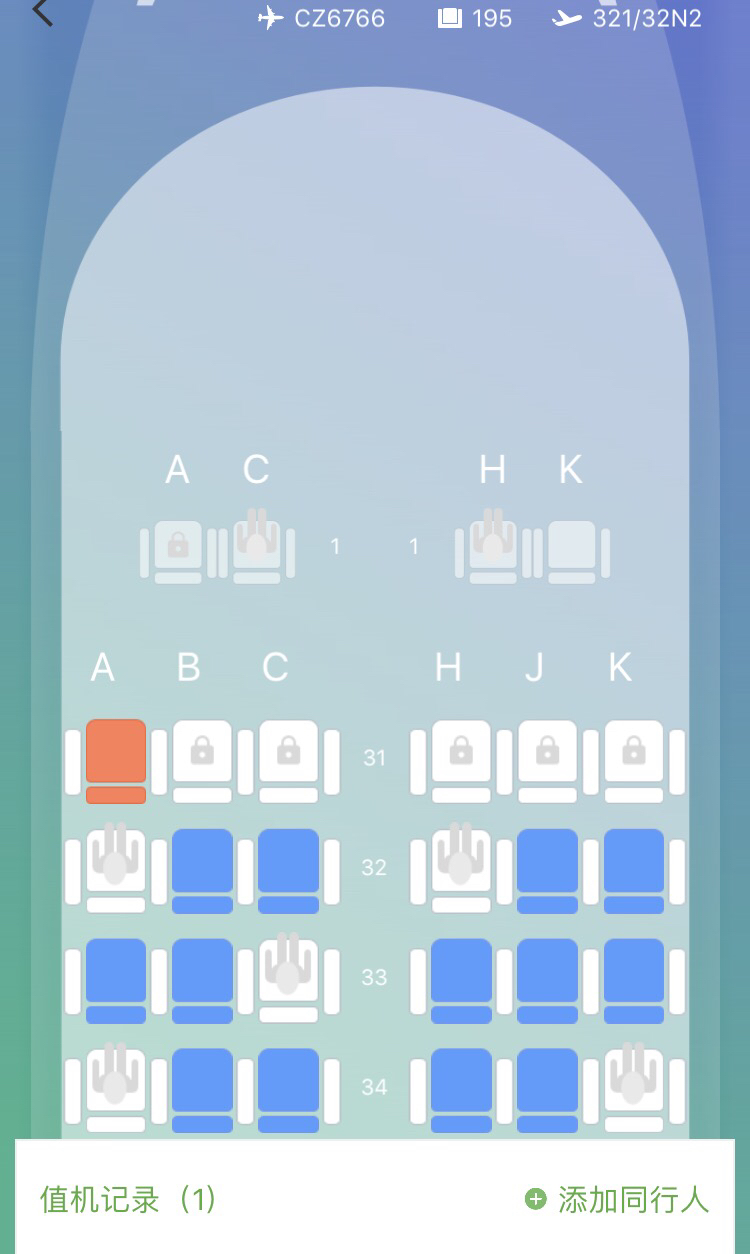Select seat 34H
The height and width of the screenshot is (1254, 750).
coord(461,1088)
